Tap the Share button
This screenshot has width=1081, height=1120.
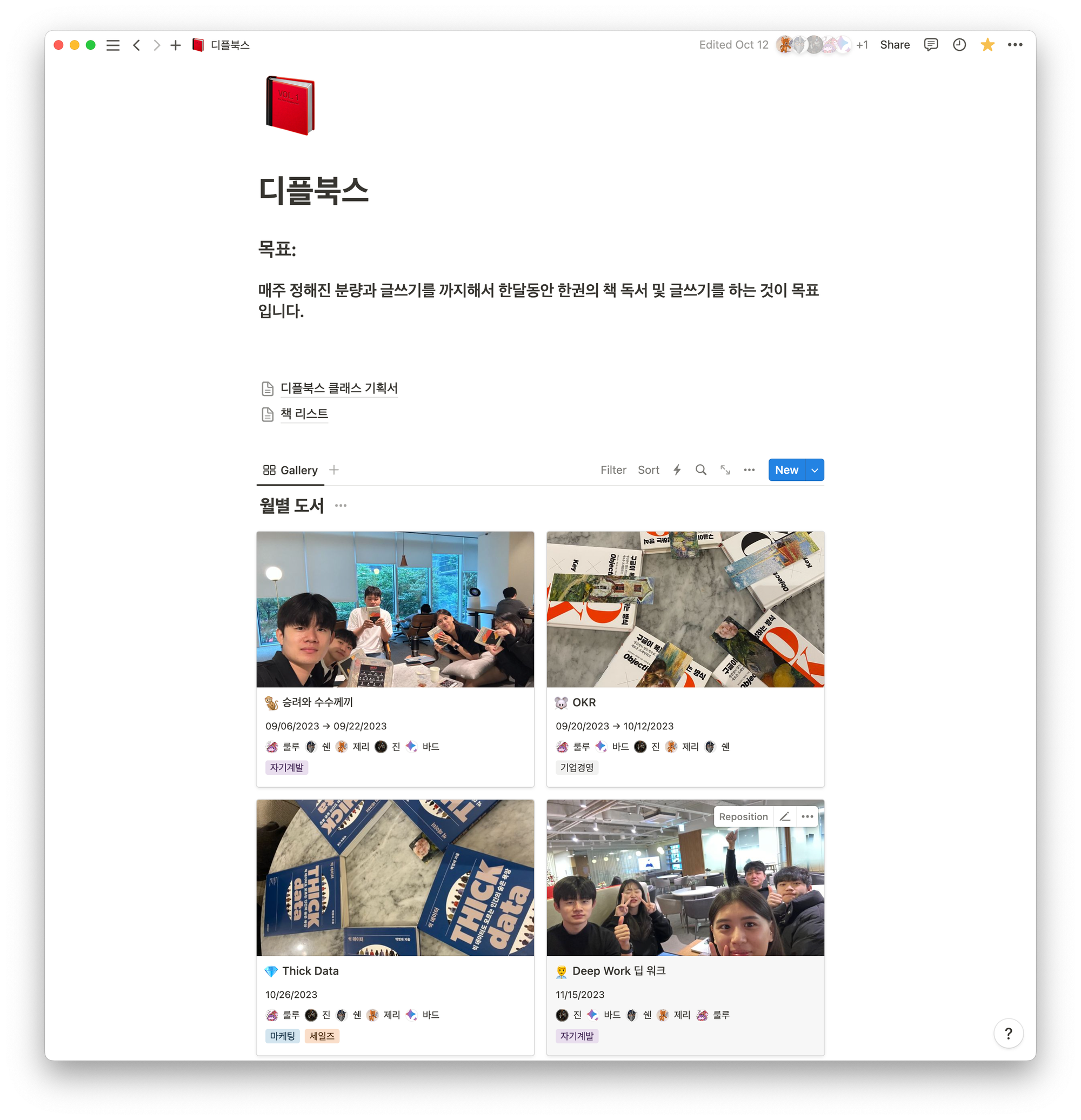pyautogui.click(x=895, y=44)
